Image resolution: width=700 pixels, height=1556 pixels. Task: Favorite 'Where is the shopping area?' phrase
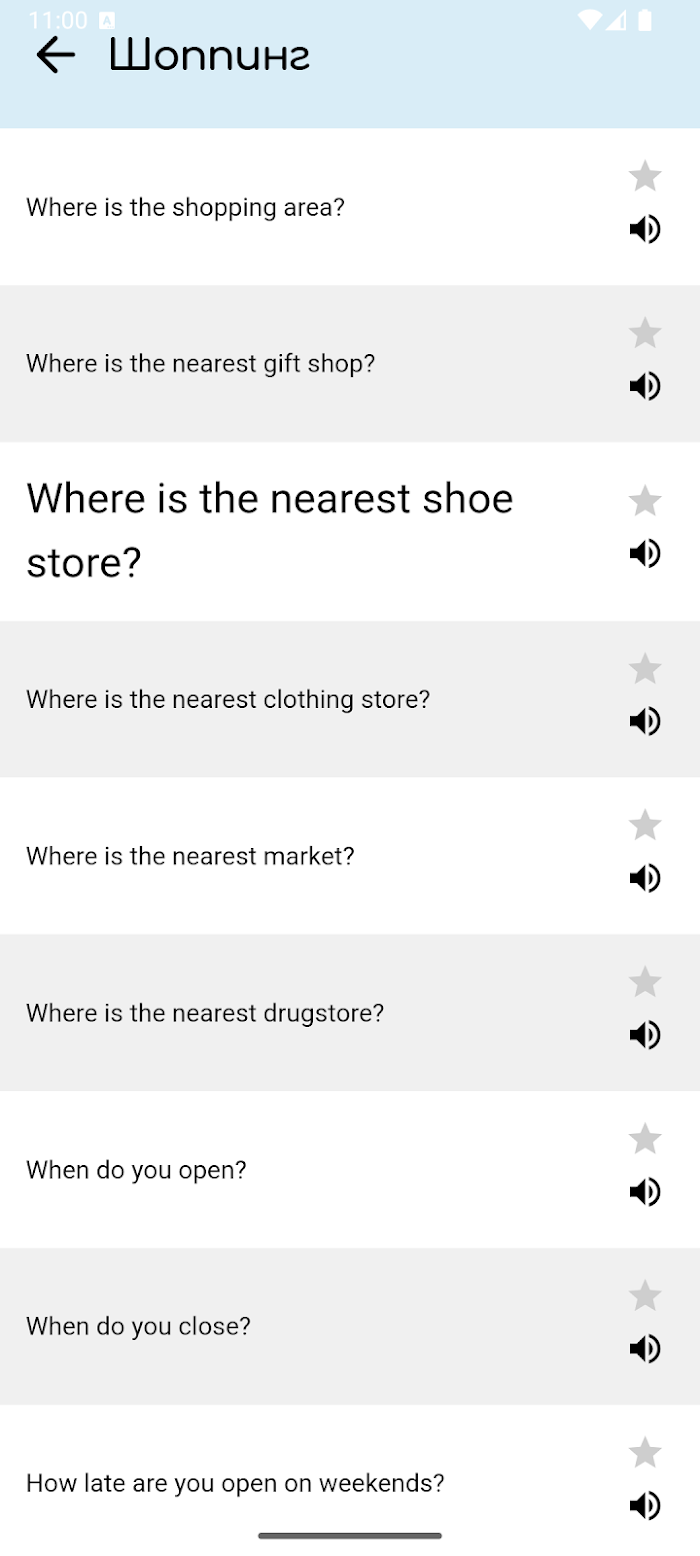(645, 176)
